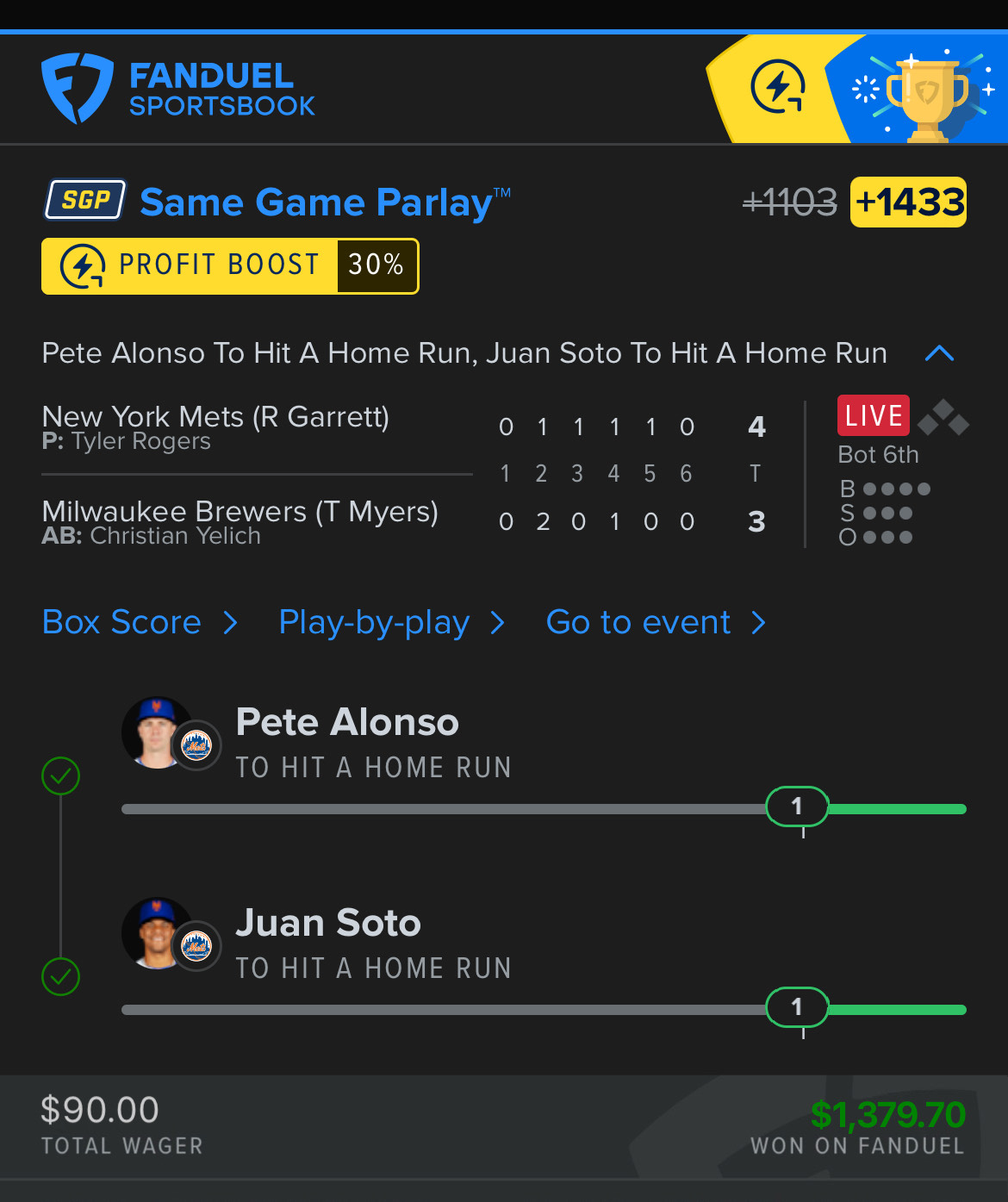Go to event page
1008x1202 pixels.
(x=655, y=622)
